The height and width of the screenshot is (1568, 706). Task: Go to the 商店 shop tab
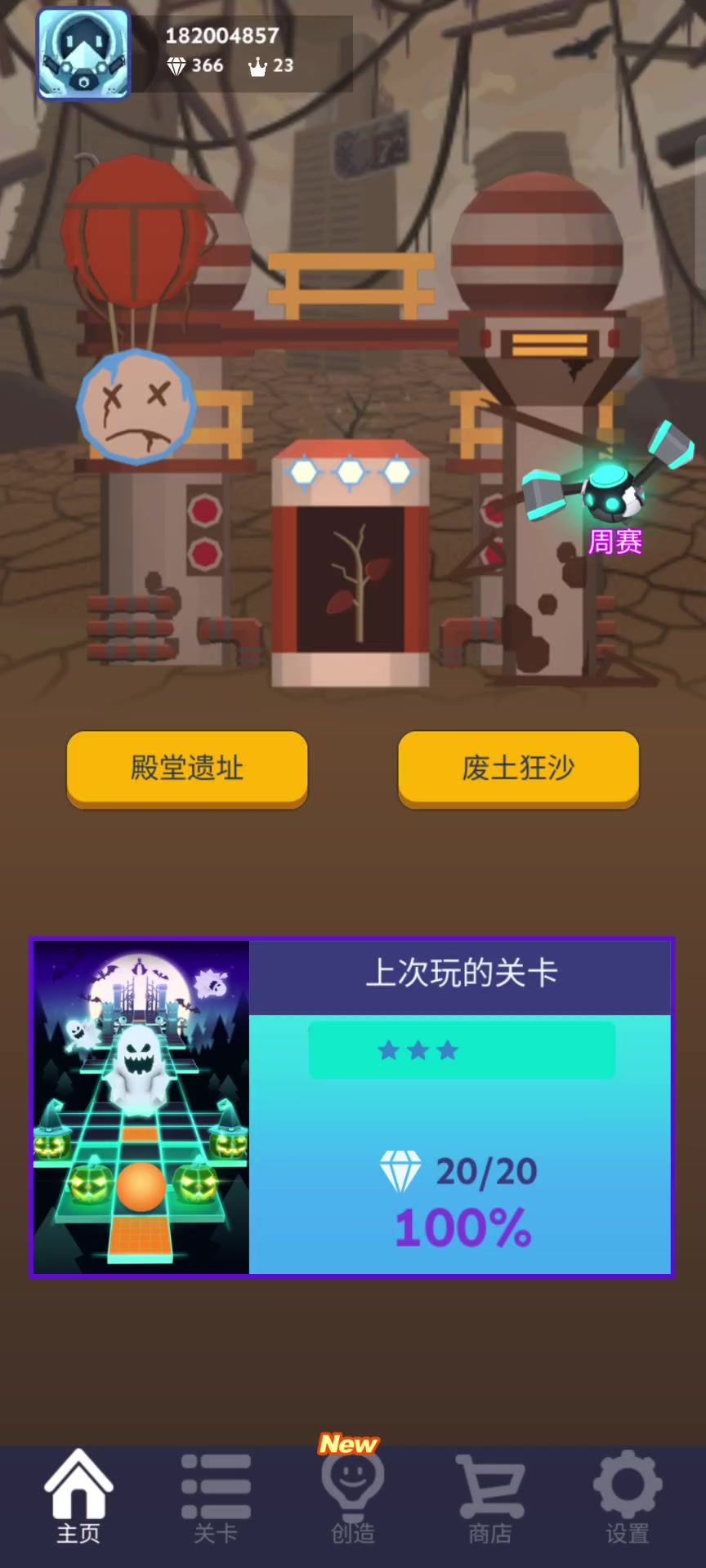click(490, 1498)
